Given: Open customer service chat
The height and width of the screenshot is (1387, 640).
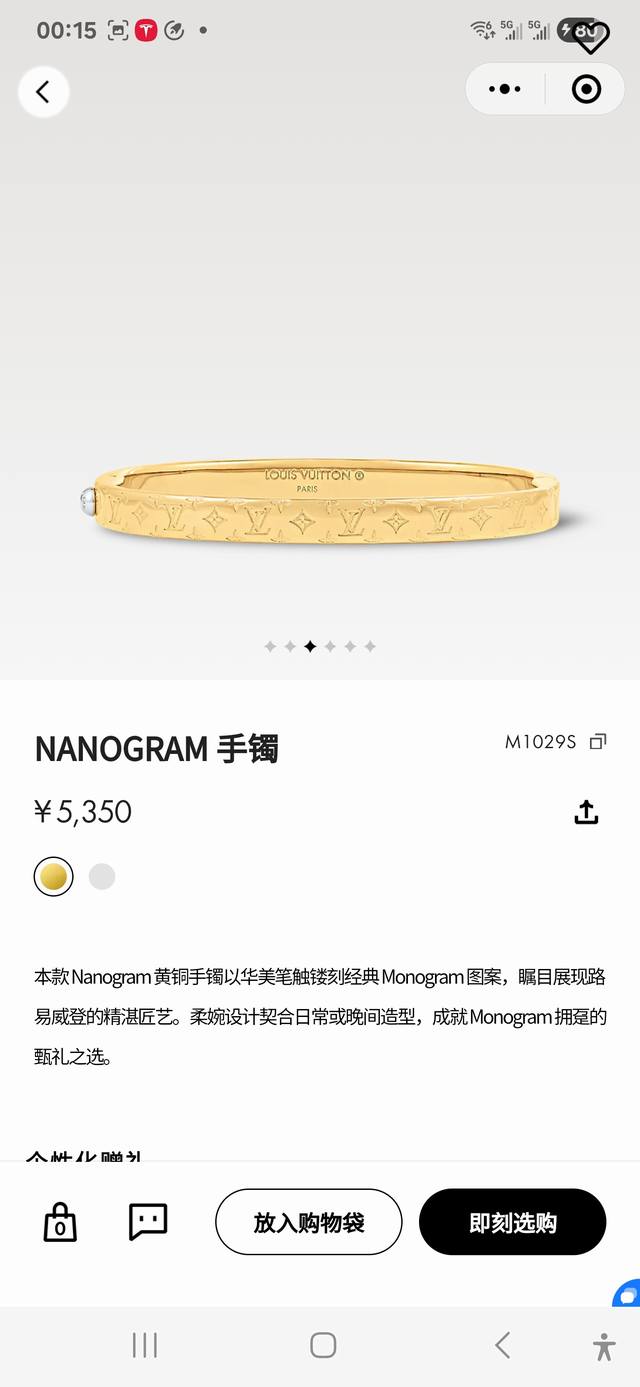Looking at the screenshot, I should click(148, 1222).
